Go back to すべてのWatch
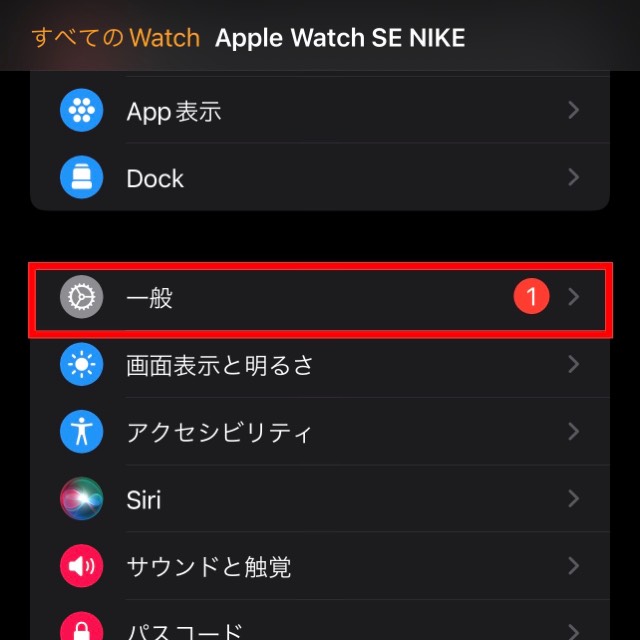The image size is (640, 640). click(116, 39)
